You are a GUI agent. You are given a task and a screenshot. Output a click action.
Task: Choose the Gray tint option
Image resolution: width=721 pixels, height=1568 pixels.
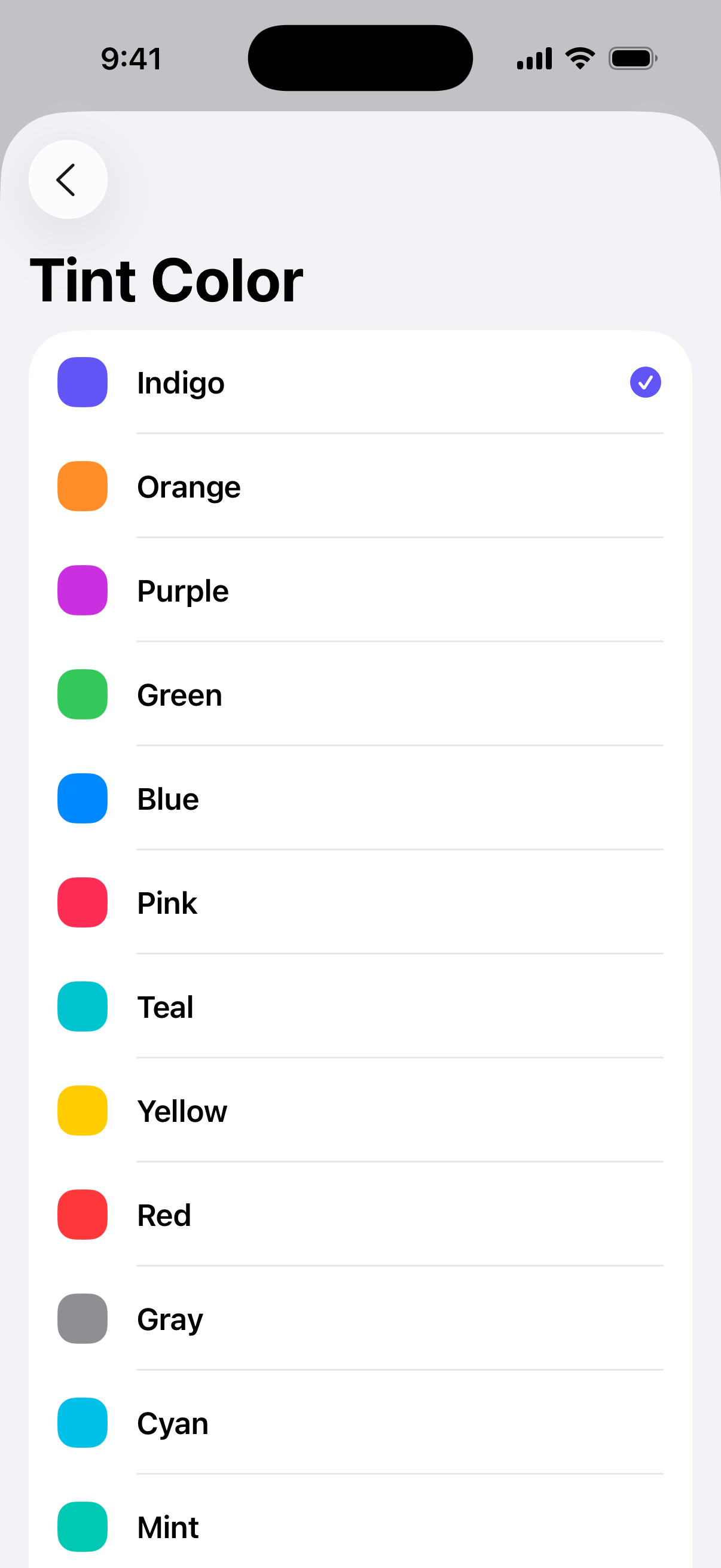359,1320
